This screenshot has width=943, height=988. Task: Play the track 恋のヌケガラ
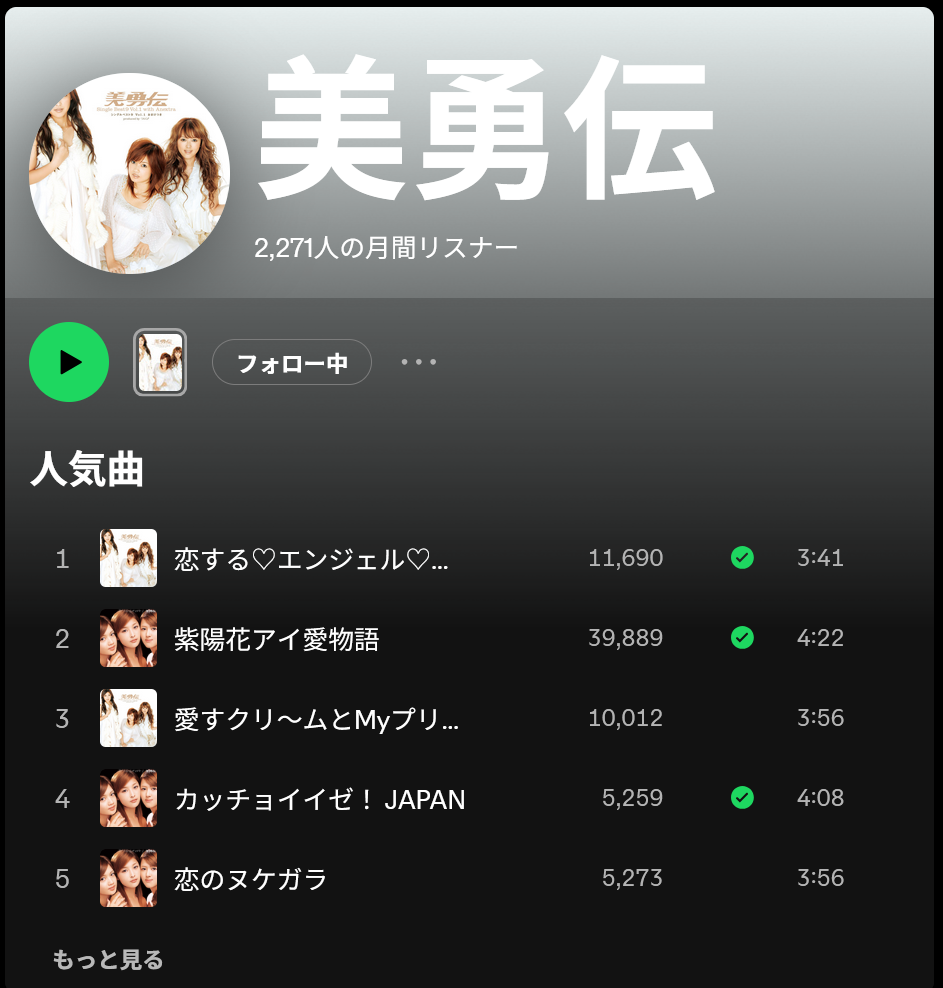pyautogui.click(x=251, y=878)
